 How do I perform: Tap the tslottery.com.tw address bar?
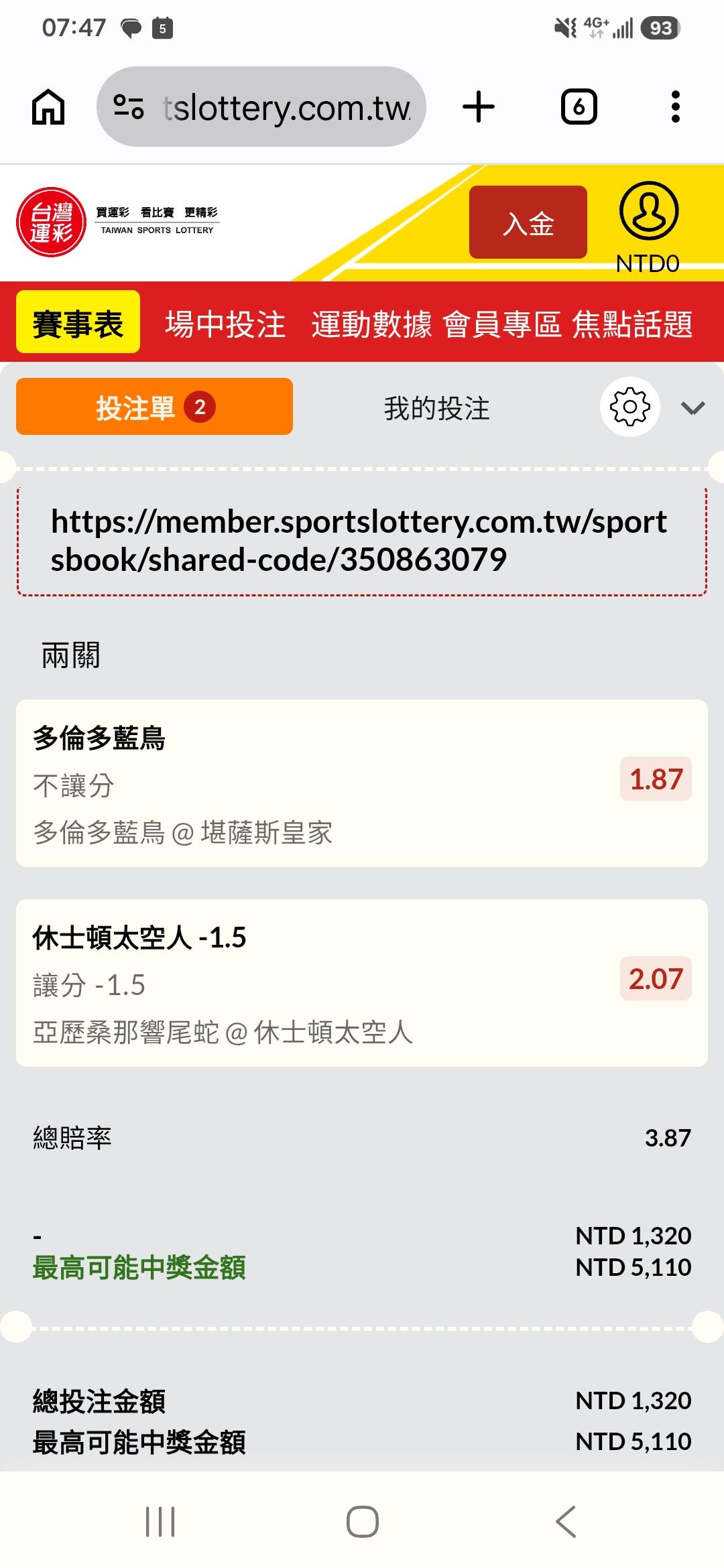point(261,107)
